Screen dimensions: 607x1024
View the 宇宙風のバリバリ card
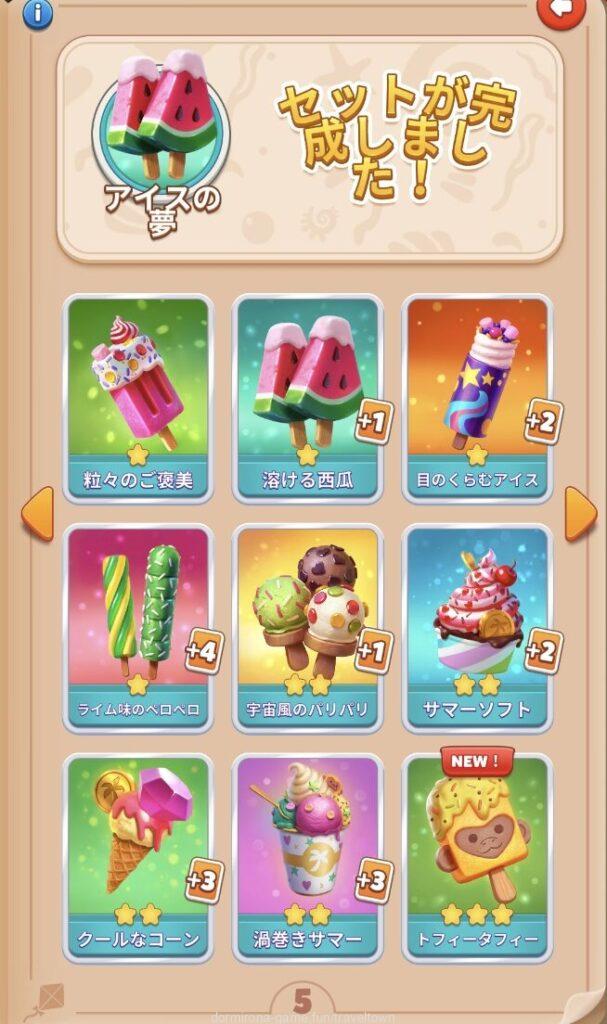[x=307, y=626]
